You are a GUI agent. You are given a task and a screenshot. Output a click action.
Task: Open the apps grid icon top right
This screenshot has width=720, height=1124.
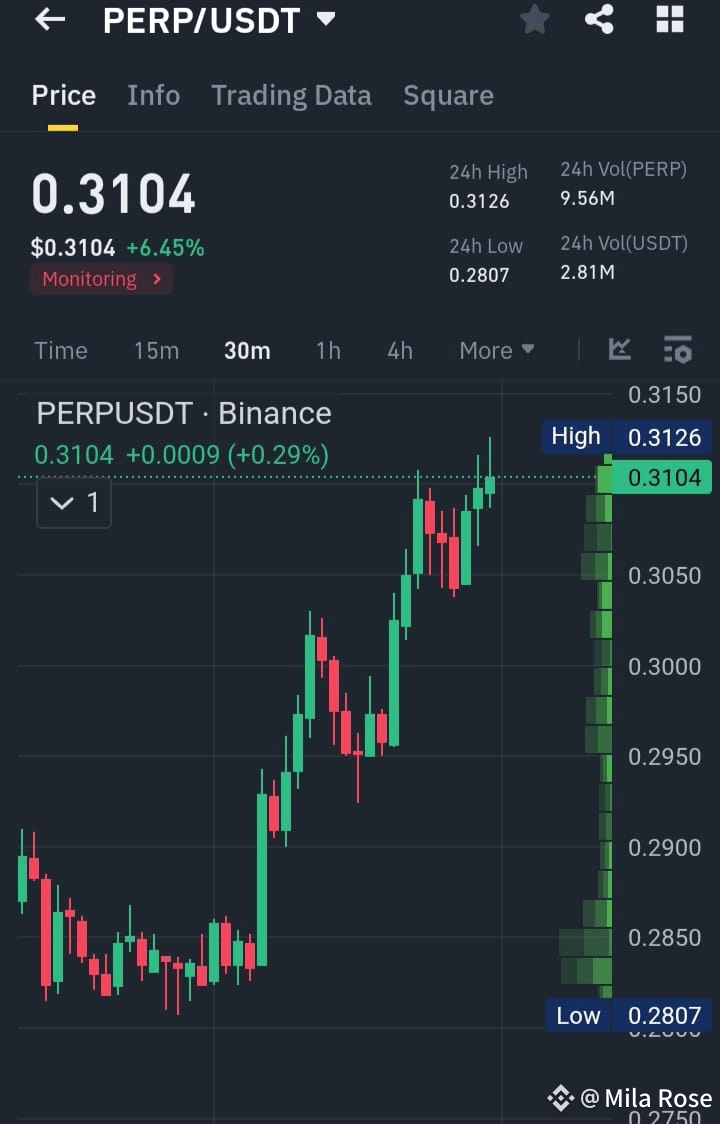[668, 20]
